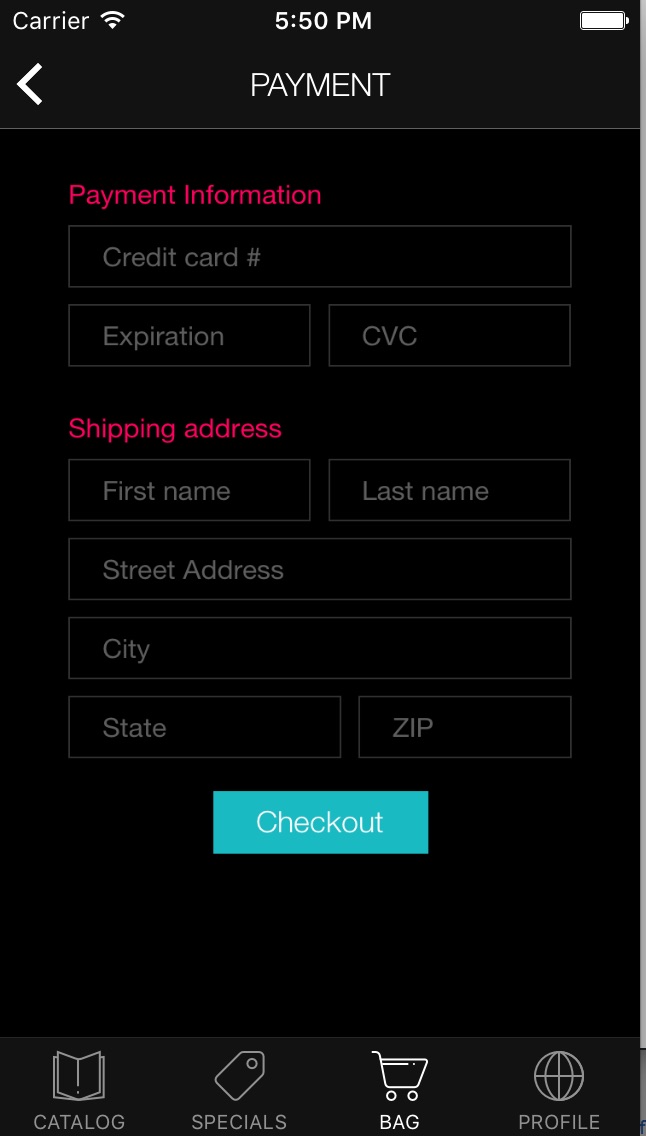Viewport: 646px width, 1136px height.
Task: Select the Last name field
Action: (x=450, y=490)
